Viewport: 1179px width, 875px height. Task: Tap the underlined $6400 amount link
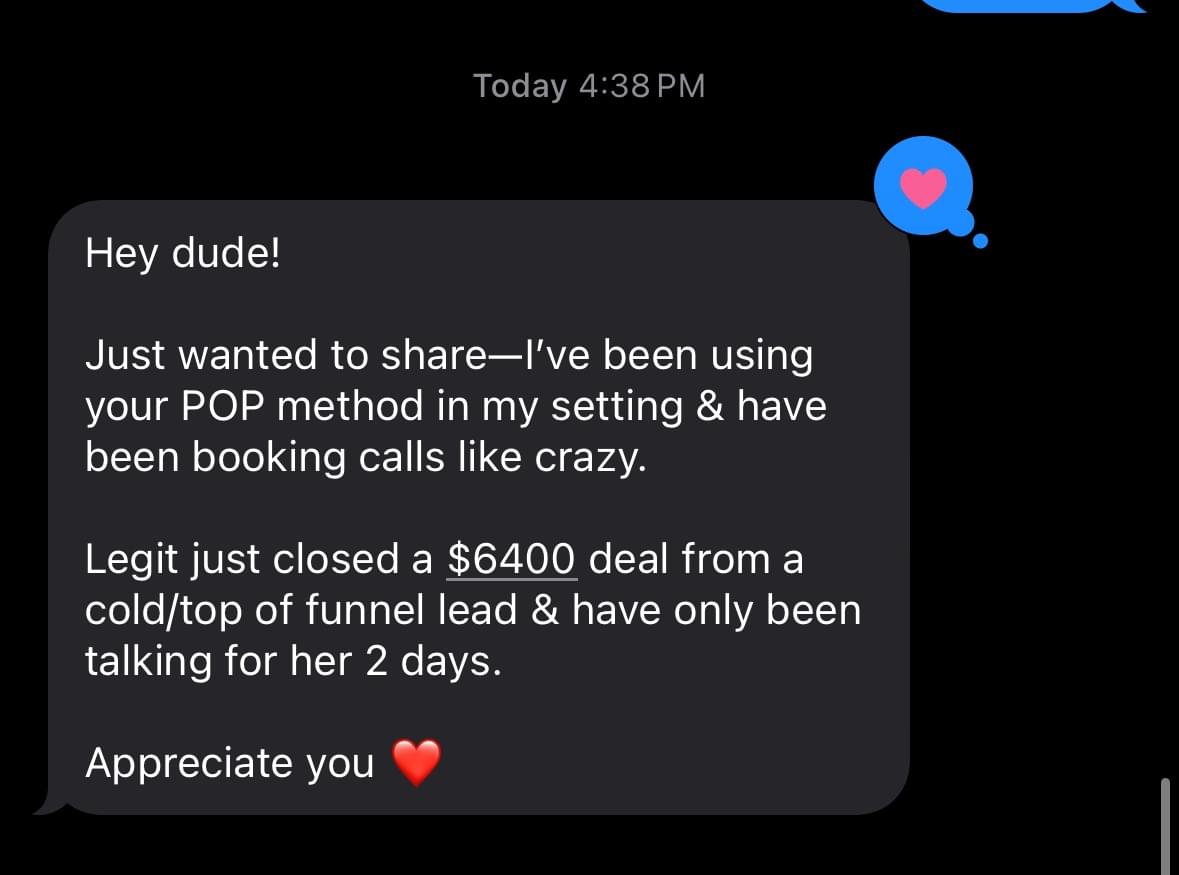pyautogui.click(x=511, y=559)
